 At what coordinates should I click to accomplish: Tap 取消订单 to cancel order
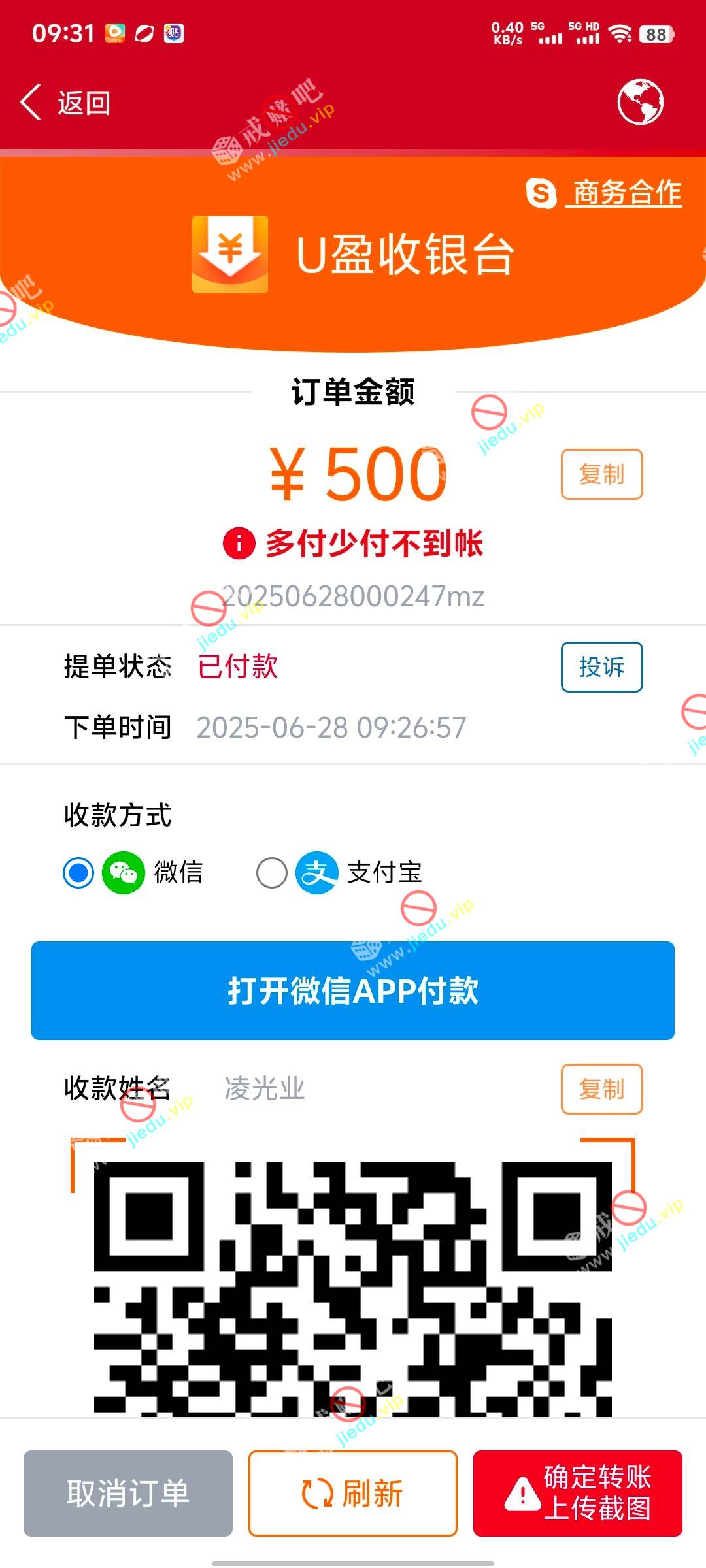coord(128,1494)
